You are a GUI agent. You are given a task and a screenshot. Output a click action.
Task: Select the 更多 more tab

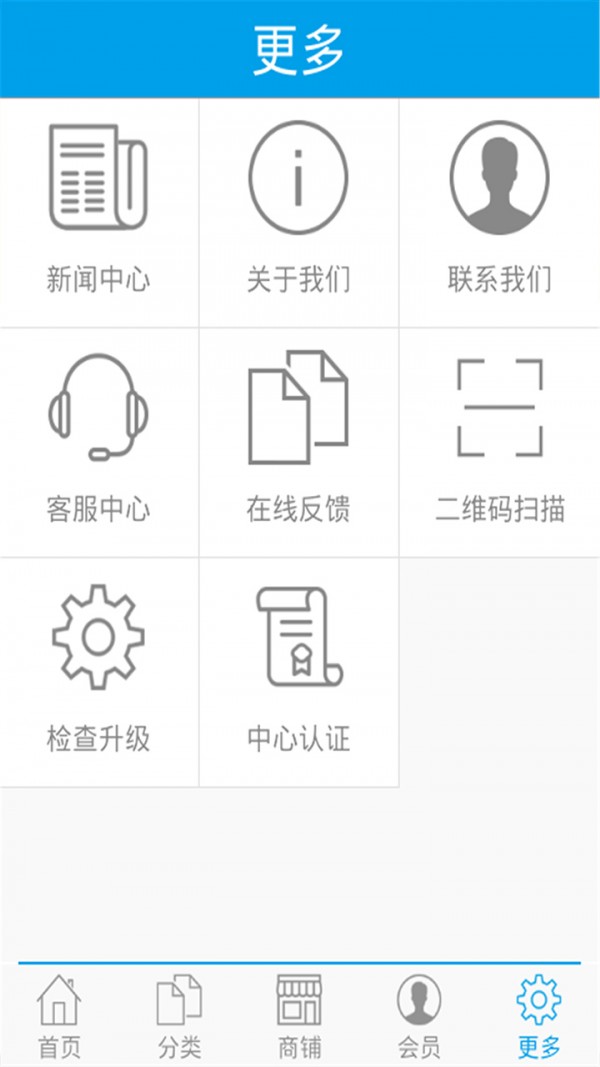[x=539, y=1015]
